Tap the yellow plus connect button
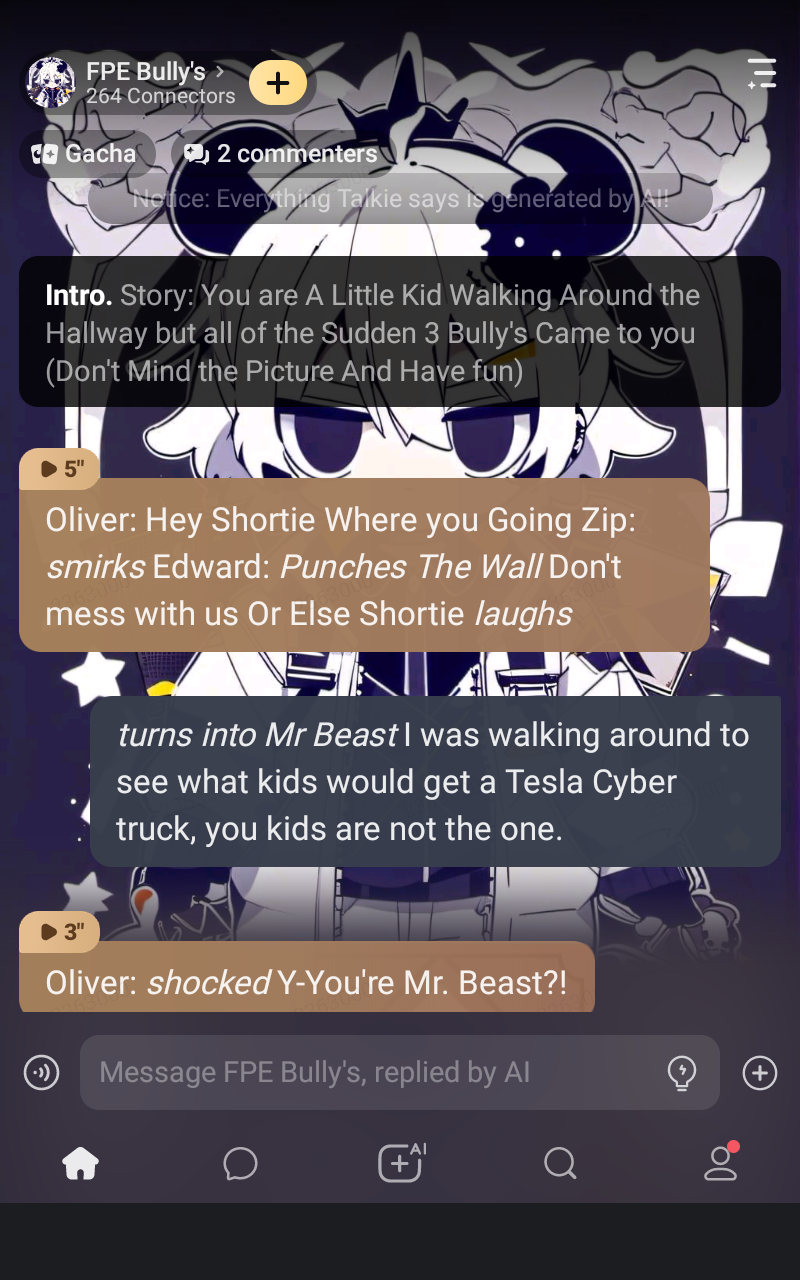This screenshot has width=800, height=1280. click(x=278, y=83)
